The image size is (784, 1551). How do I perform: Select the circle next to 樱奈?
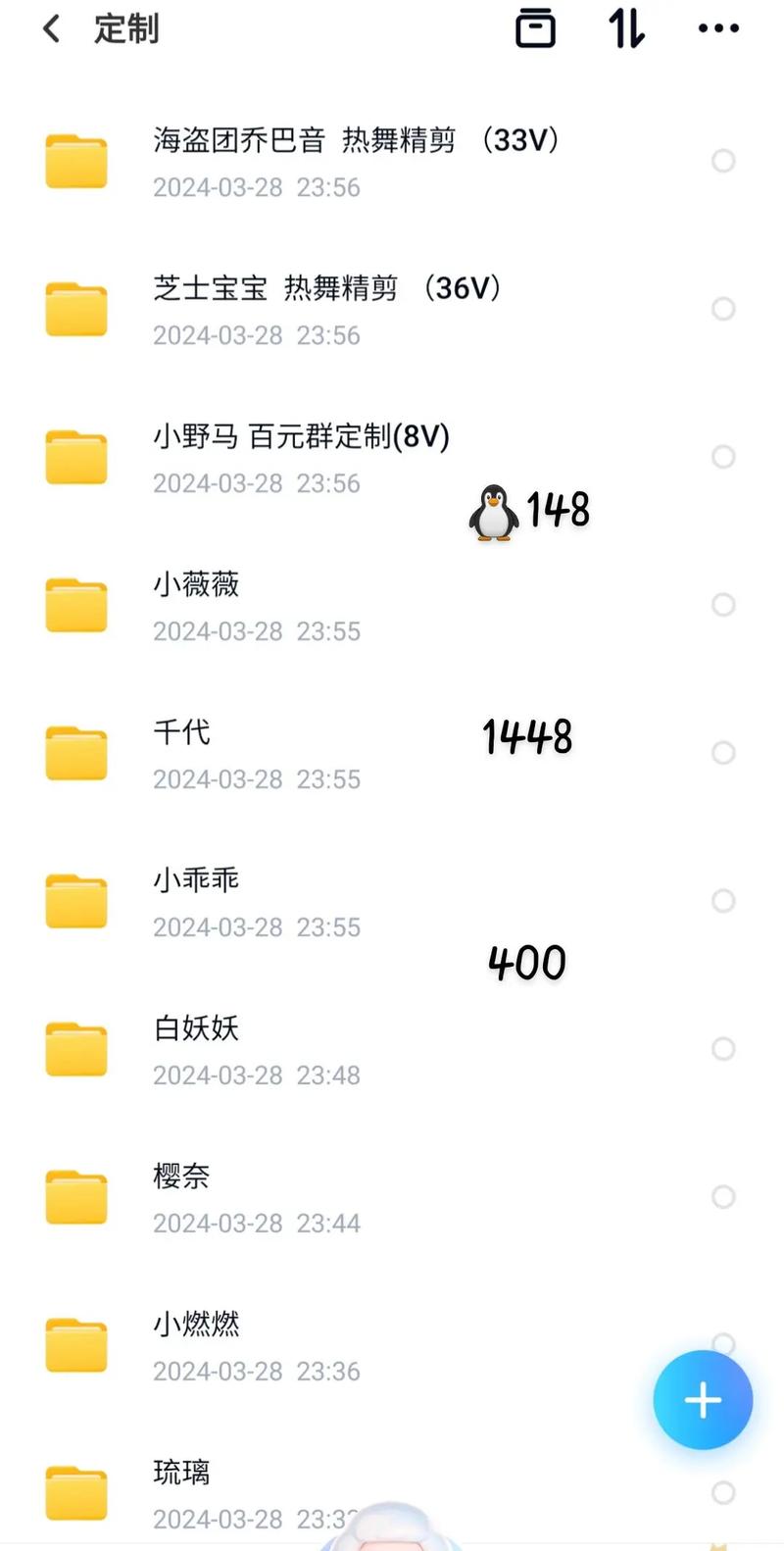(723, 1197)
